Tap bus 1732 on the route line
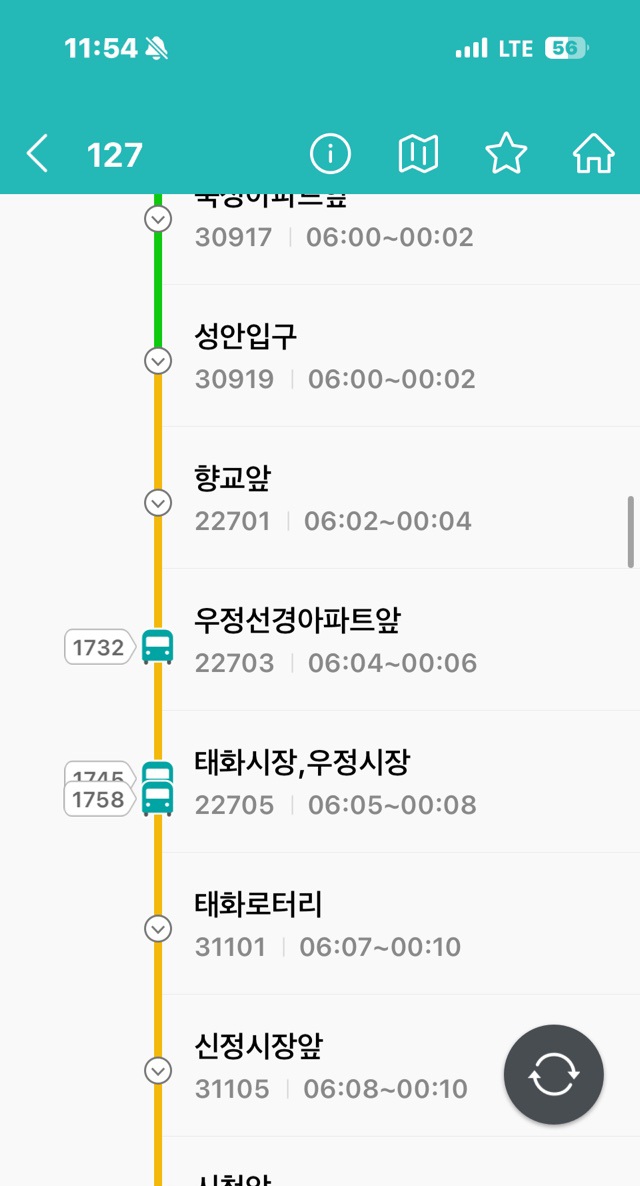 coord(157,647)
